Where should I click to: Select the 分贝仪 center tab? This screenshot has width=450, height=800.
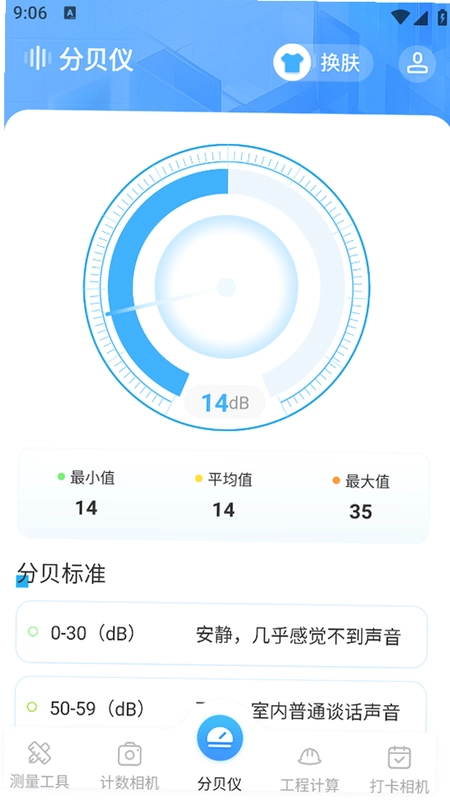[220, 754]
